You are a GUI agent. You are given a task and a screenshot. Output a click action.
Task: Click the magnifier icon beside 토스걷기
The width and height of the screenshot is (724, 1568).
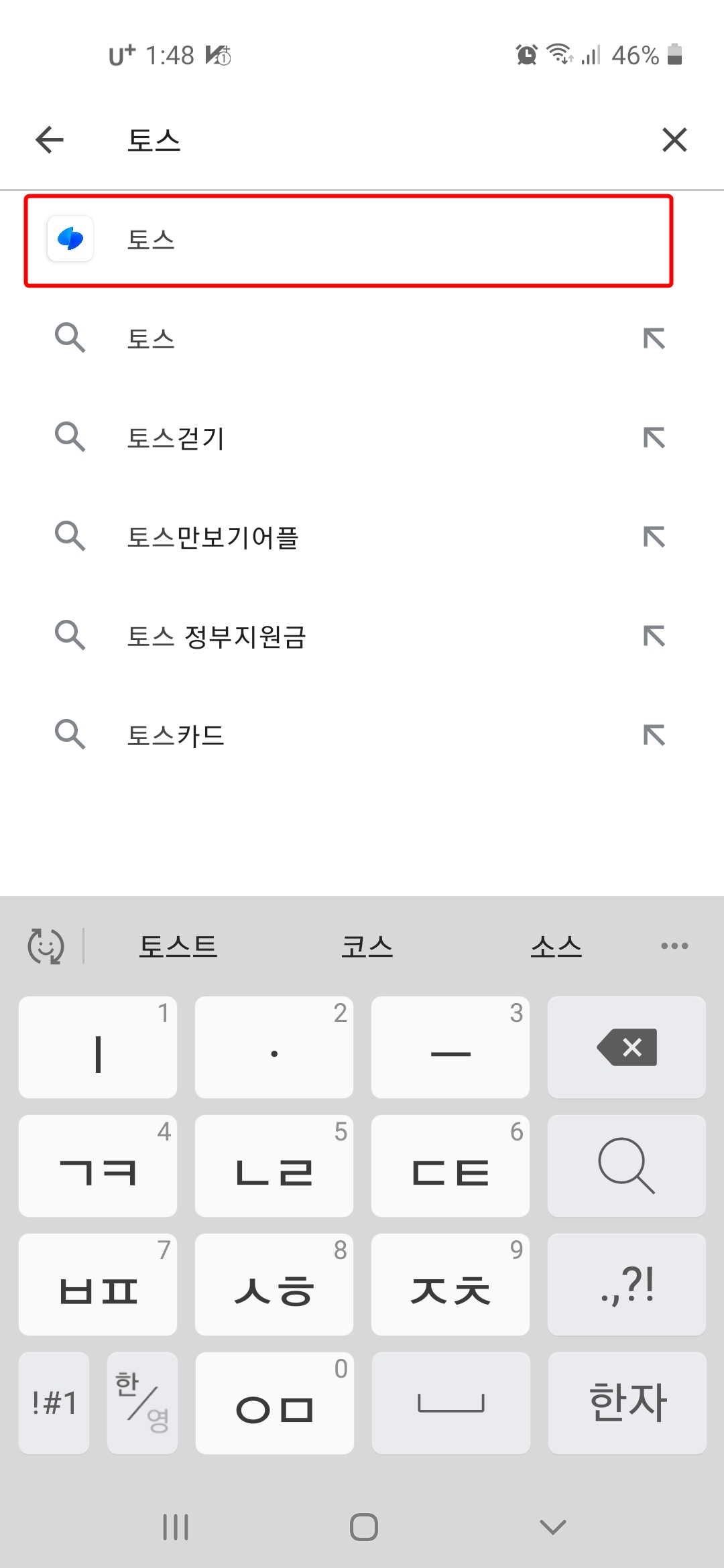click(x=70, y=438)
